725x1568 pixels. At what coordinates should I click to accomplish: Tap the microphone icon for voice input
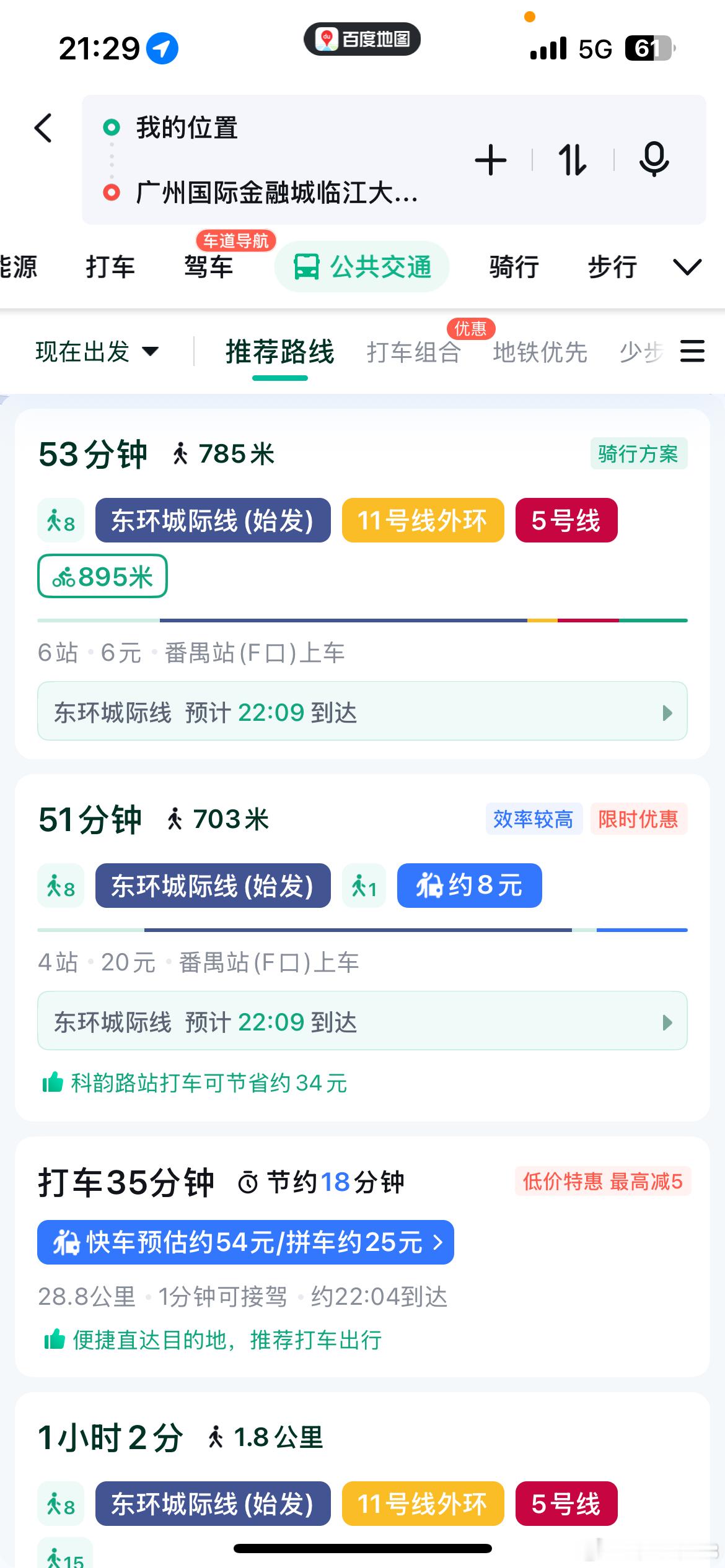655,159
